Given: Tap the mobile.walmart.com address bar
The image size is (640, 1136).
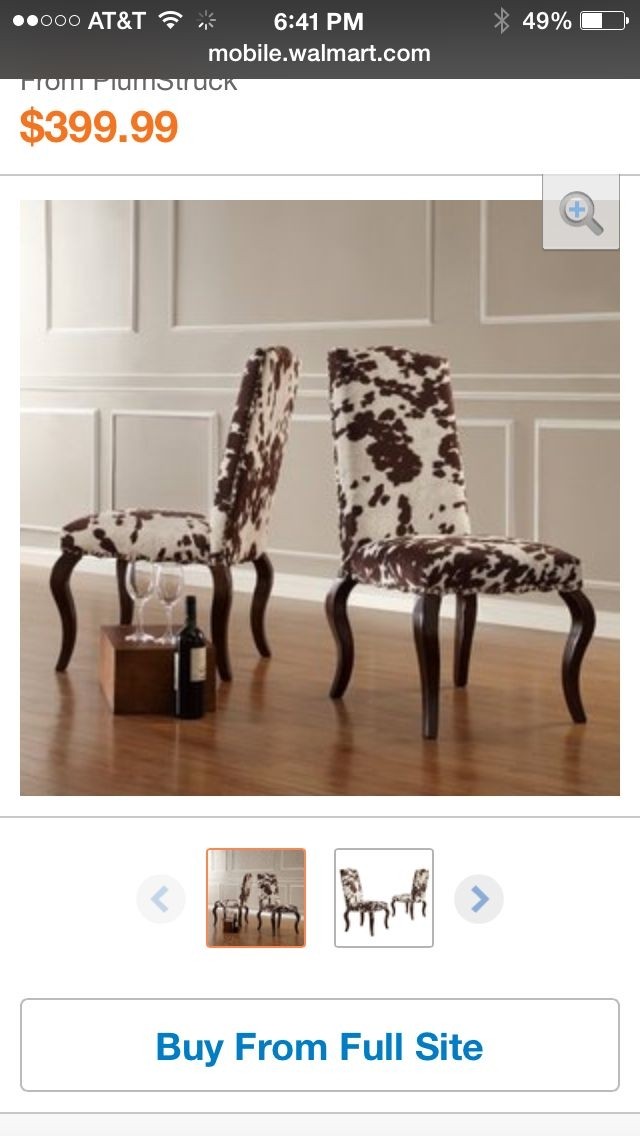Looking at the screenshot, I should pos(320,54).
